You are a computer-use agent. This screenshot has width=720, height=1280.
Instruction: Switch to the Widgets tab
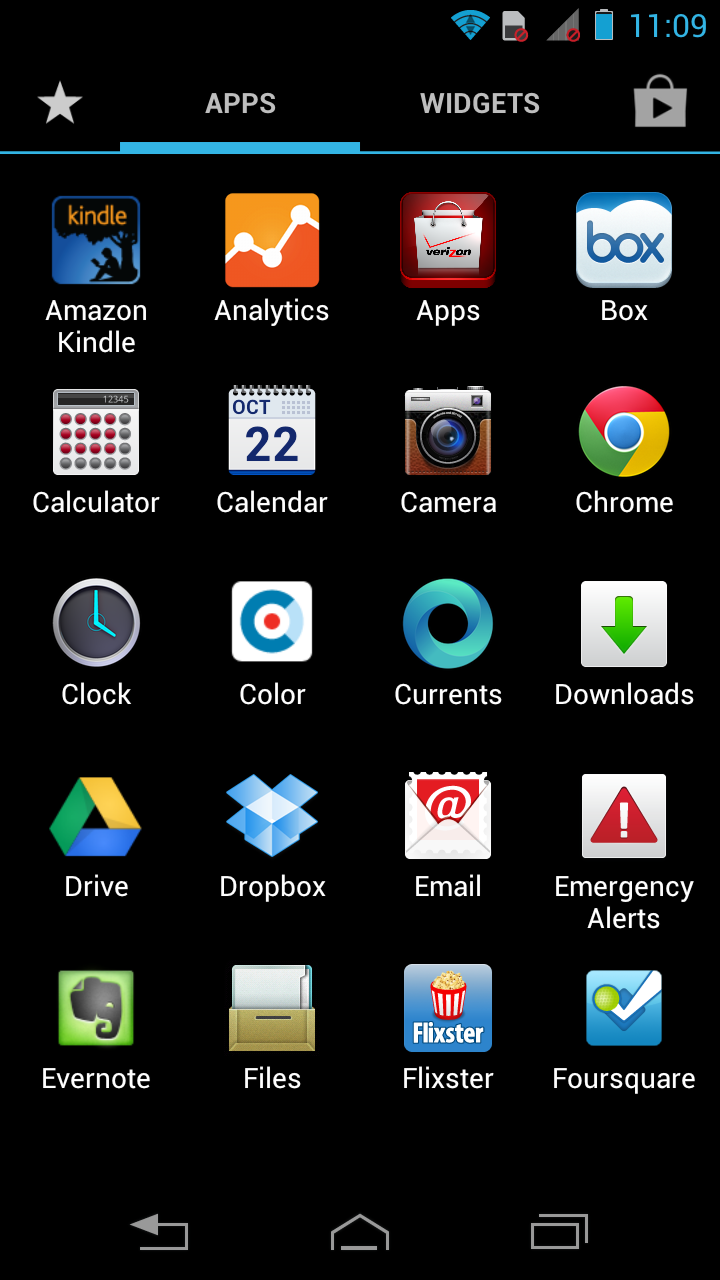480,104
